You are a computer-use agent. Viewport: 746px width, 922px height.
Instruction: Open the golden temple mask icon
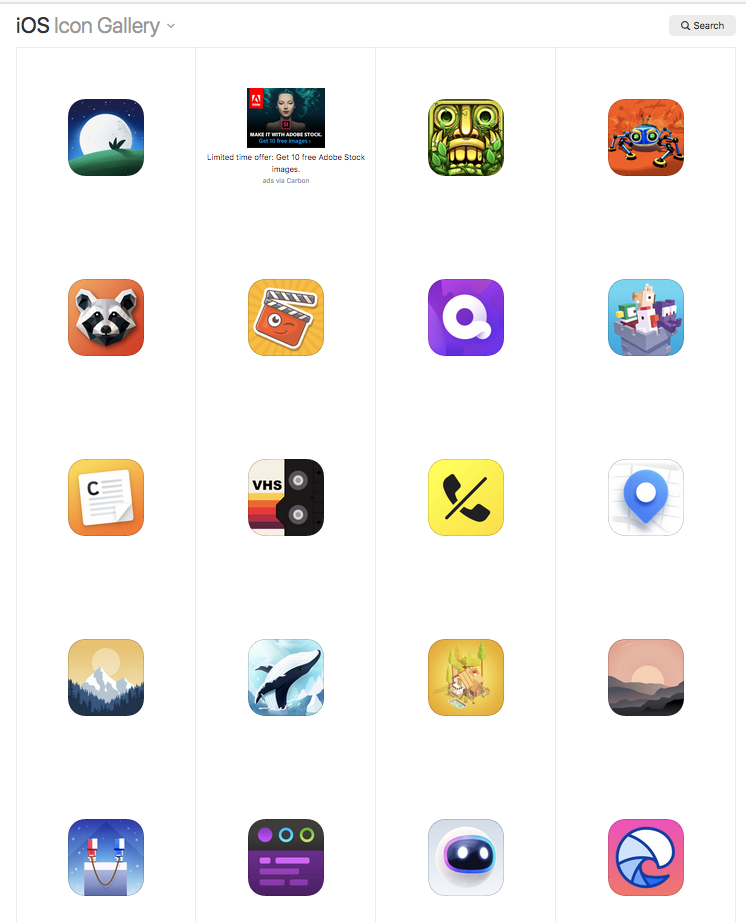click(466, 137)
